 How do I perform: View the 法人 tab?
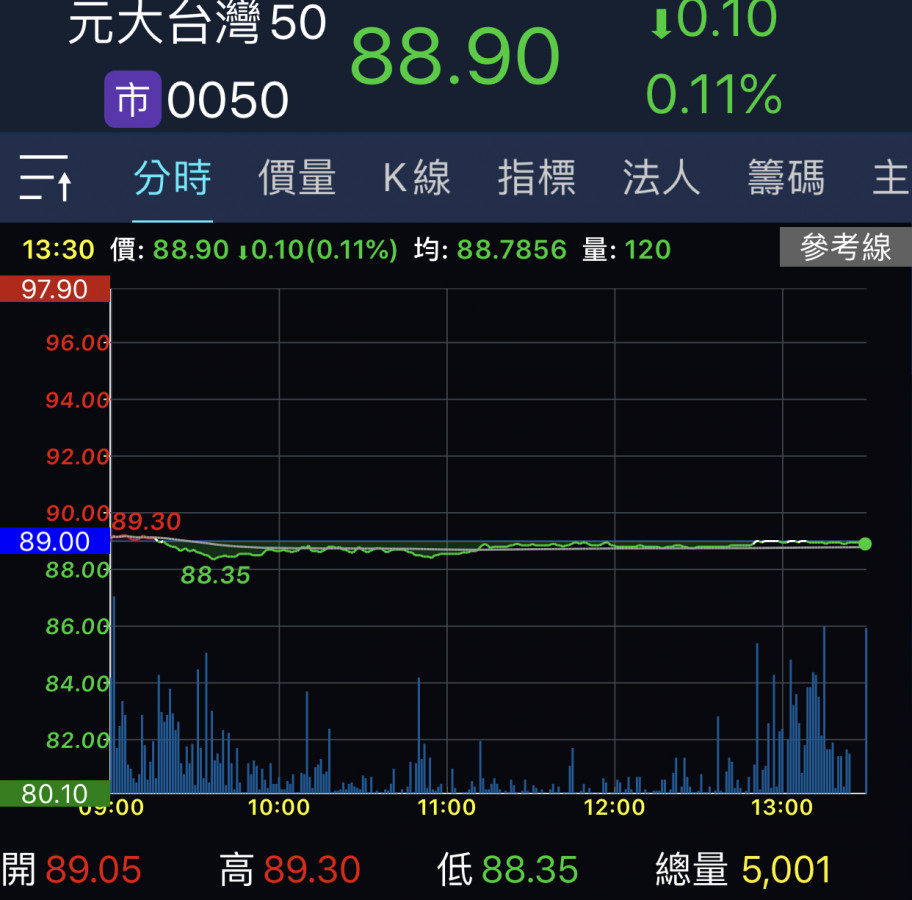pos(661,179)
